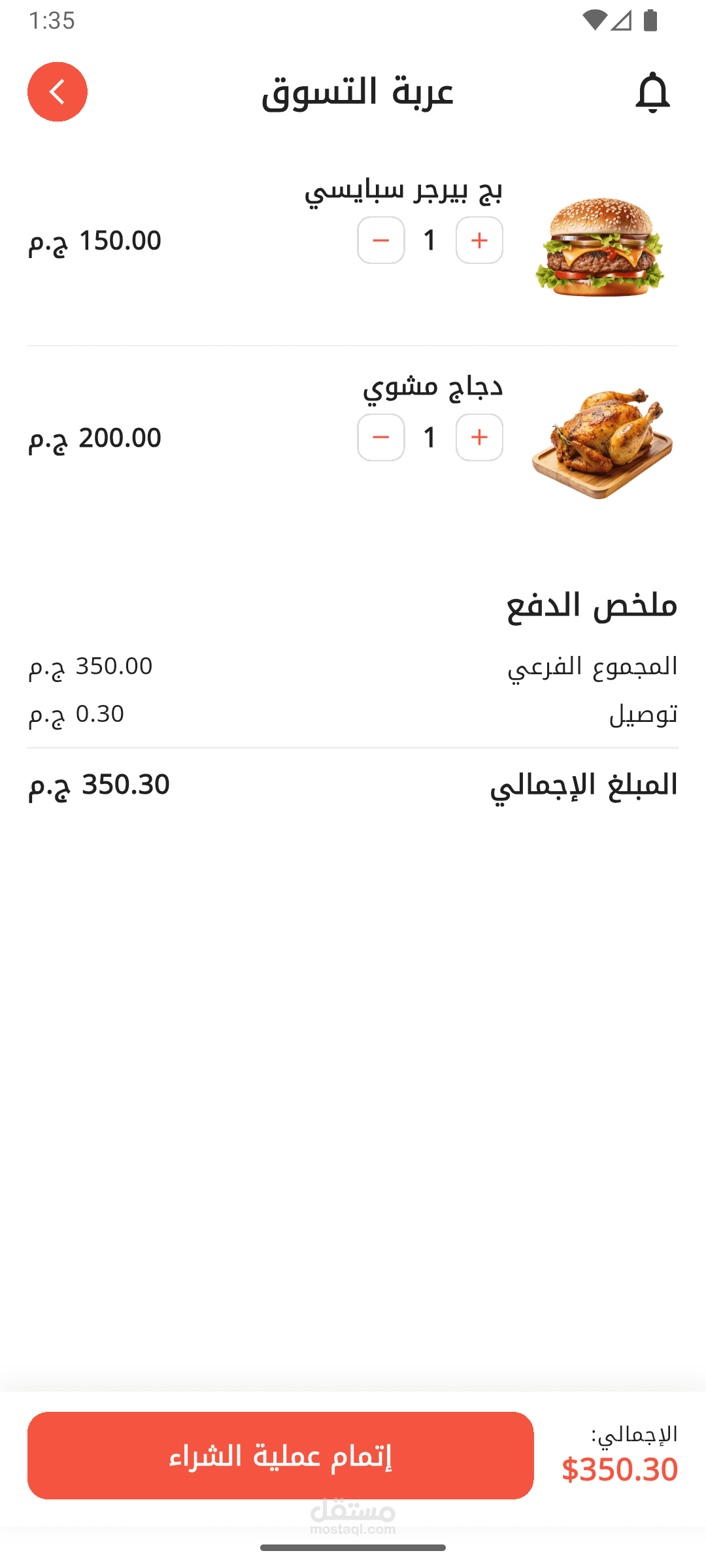The image size is (706, 1568).
Task: Decrease quantity of بج بيرجر سبايسي
Action: 381,240
